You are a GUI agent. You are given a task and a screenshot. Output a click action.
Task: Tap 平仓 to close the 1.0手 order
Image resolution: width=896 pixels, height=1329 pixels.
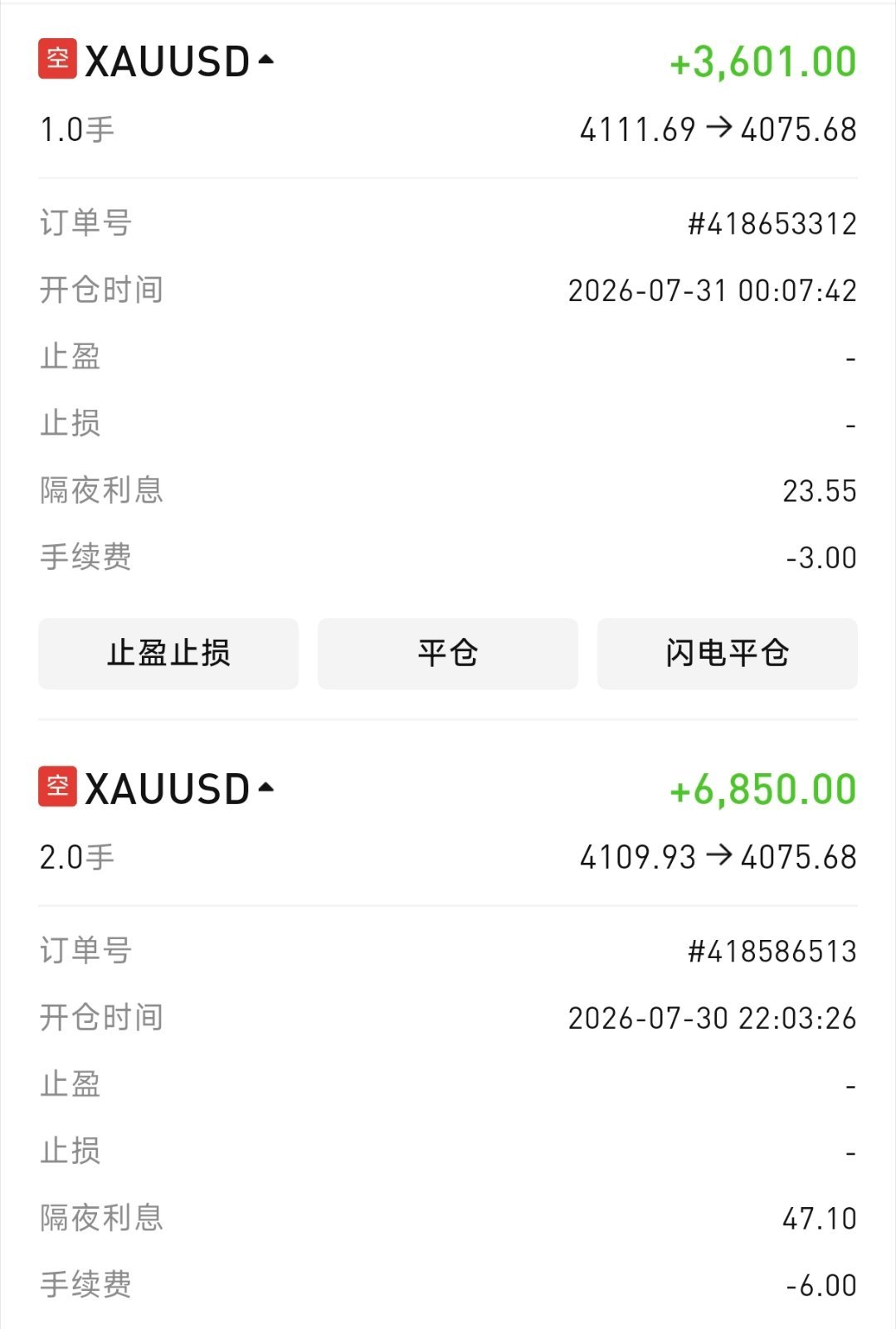pyautogui.click(x=448, y=654)
